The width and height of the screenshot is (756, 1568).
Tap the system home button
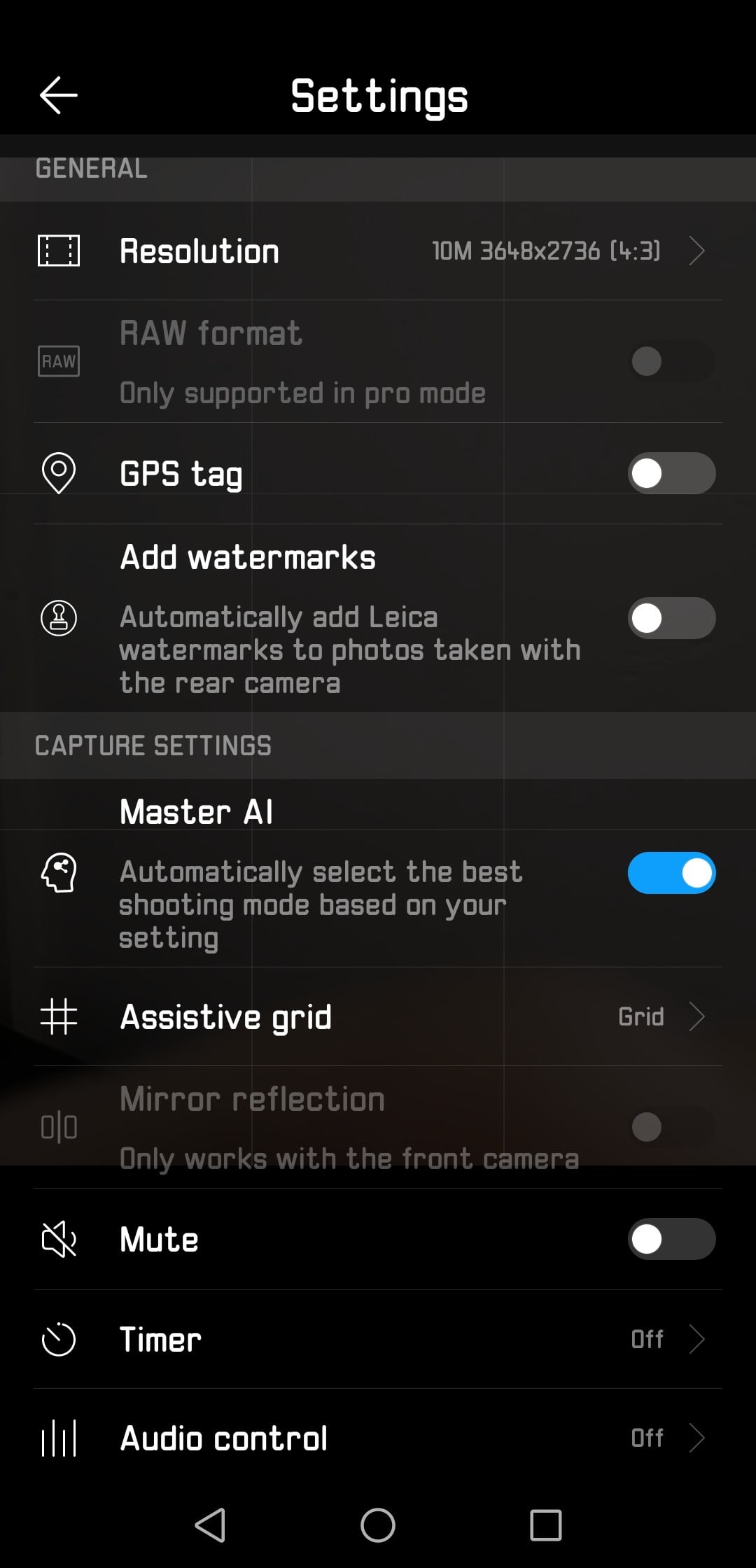click(378, 1525)
